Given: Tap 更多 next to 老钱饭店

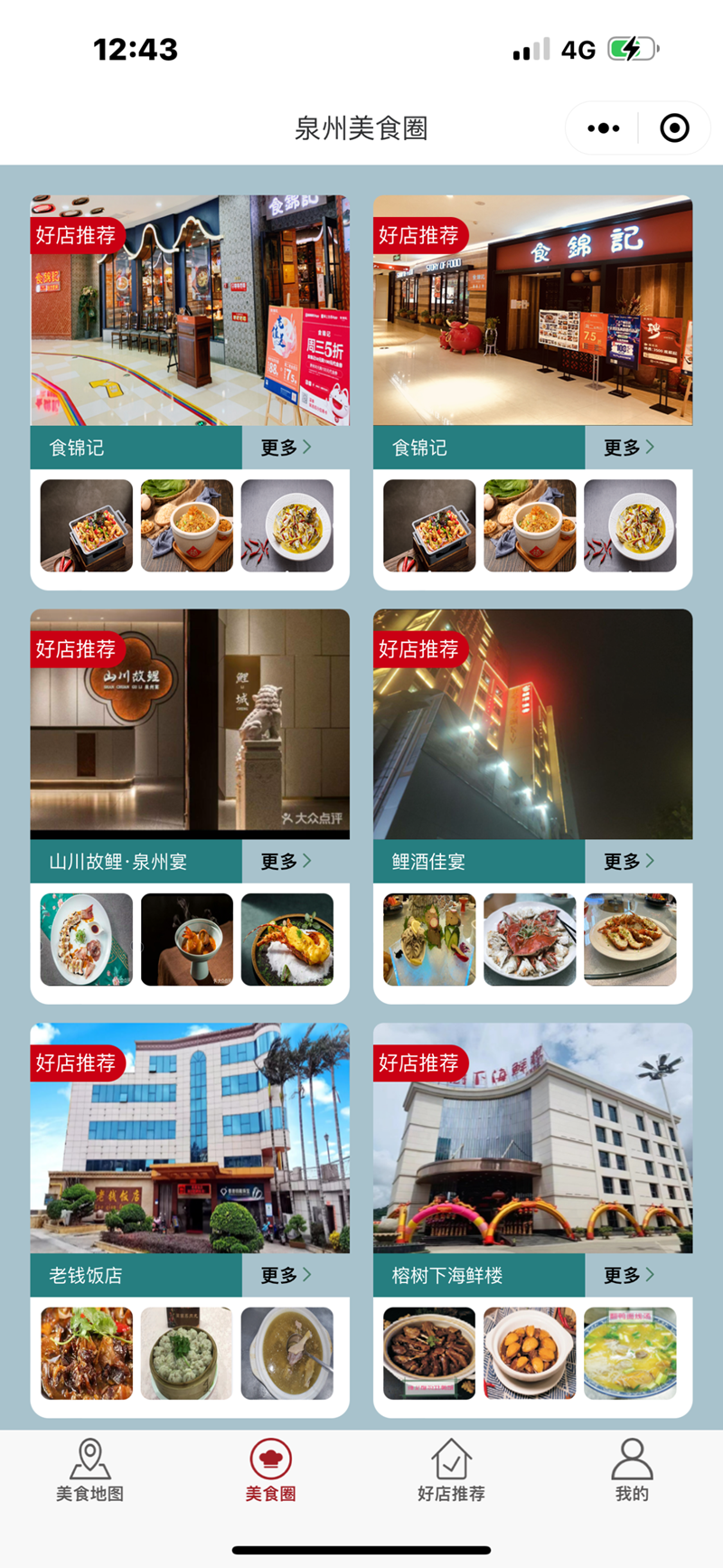Looking at the screenshot, I should point(286,1275).
